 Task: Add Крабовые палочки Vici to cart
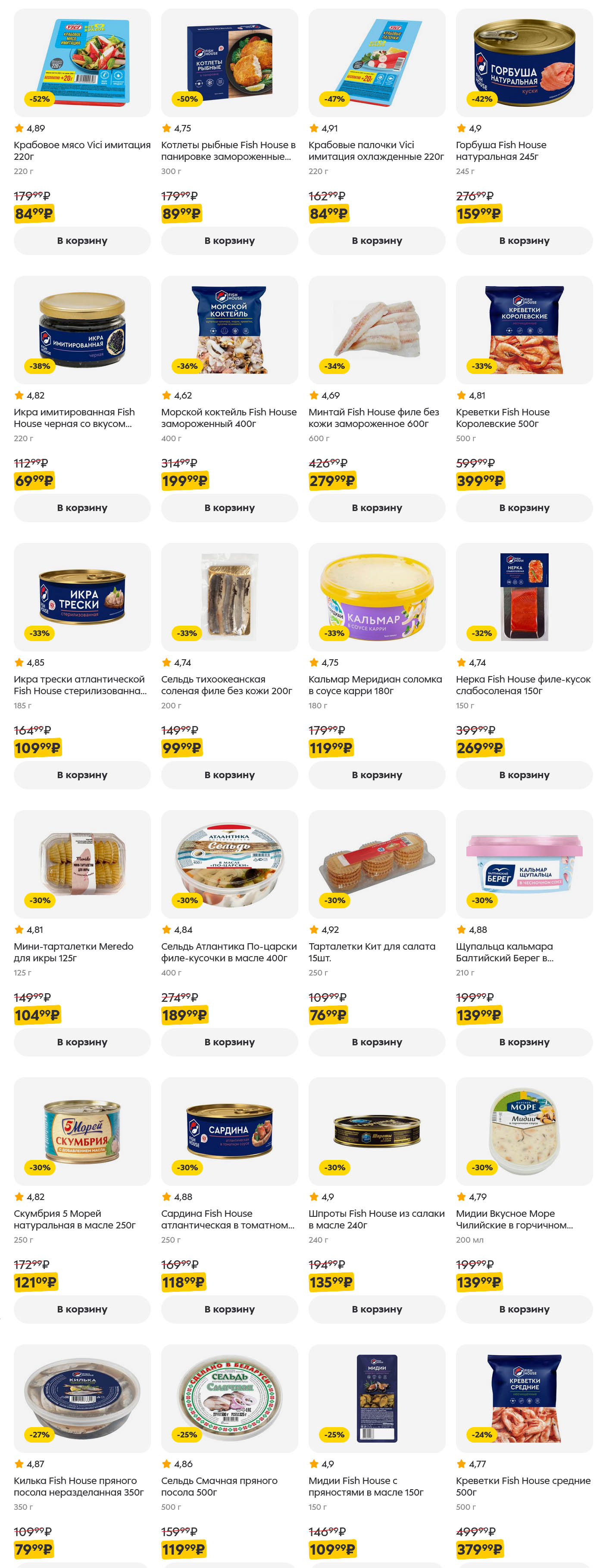click(376, 240)
